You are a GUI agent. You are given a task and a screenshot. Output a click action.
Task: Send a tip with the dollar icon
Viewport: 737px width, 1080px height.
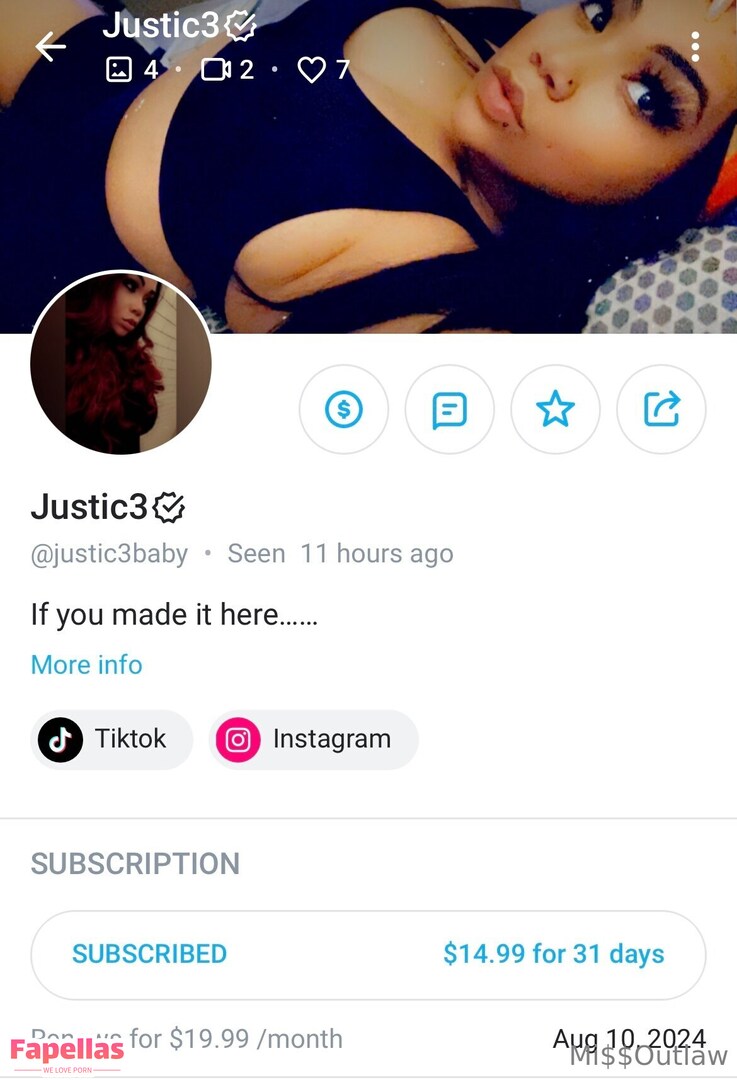pyautogui.click(x=344, y=409)
